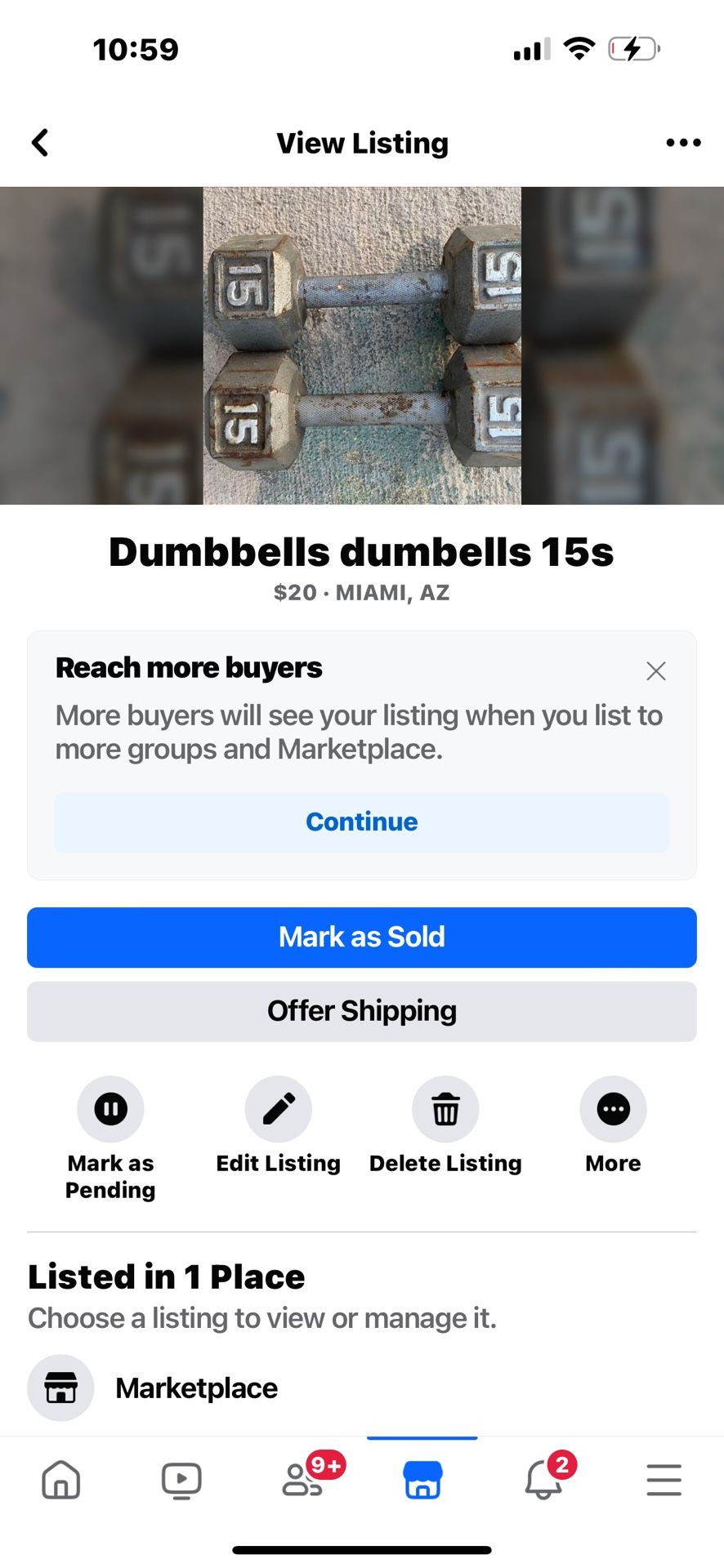Image resolution: width=724 pixels, height=1568 pixels.
Task: Tap Continue to reach more buyers
Action: [x=362, y=822]
